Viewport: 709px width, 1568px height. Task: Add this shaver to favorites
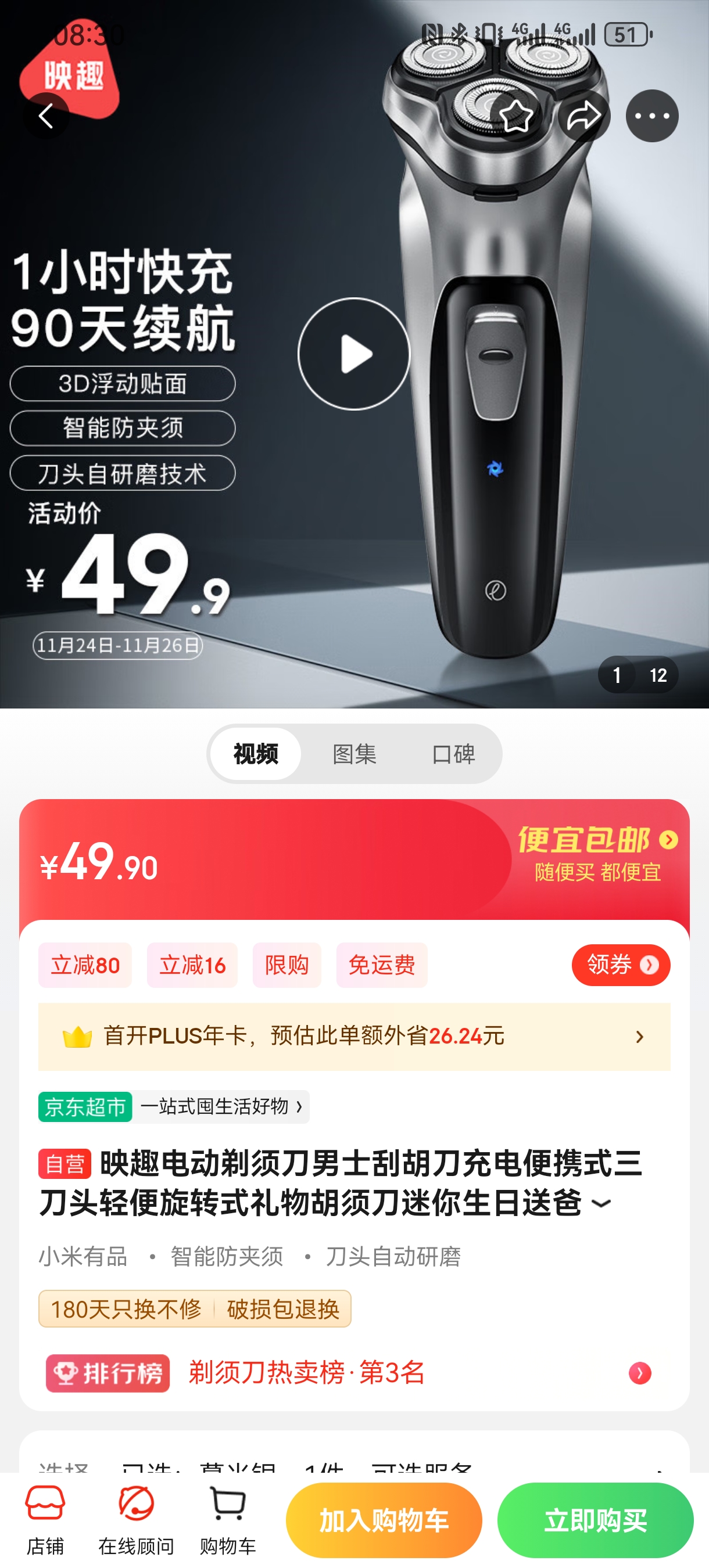click(516, 116)
